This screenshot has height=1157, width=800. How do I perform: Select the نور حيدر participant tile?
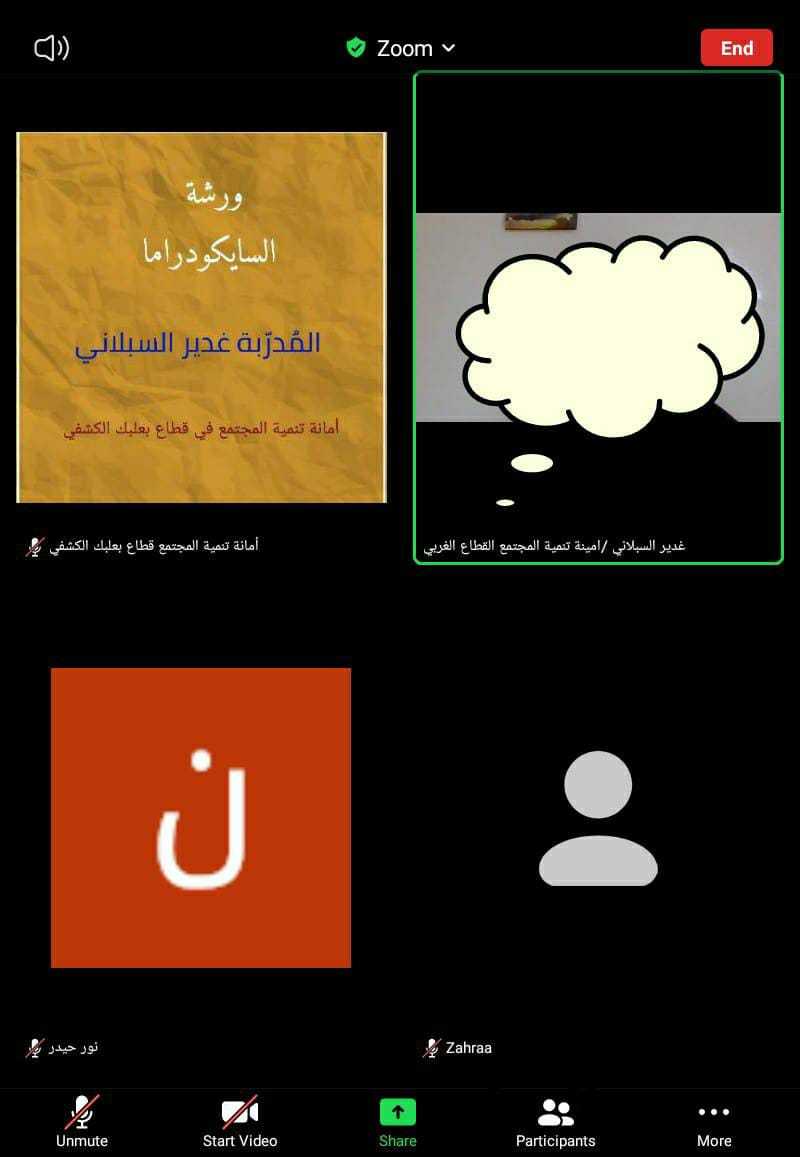[x=201, y=817]
